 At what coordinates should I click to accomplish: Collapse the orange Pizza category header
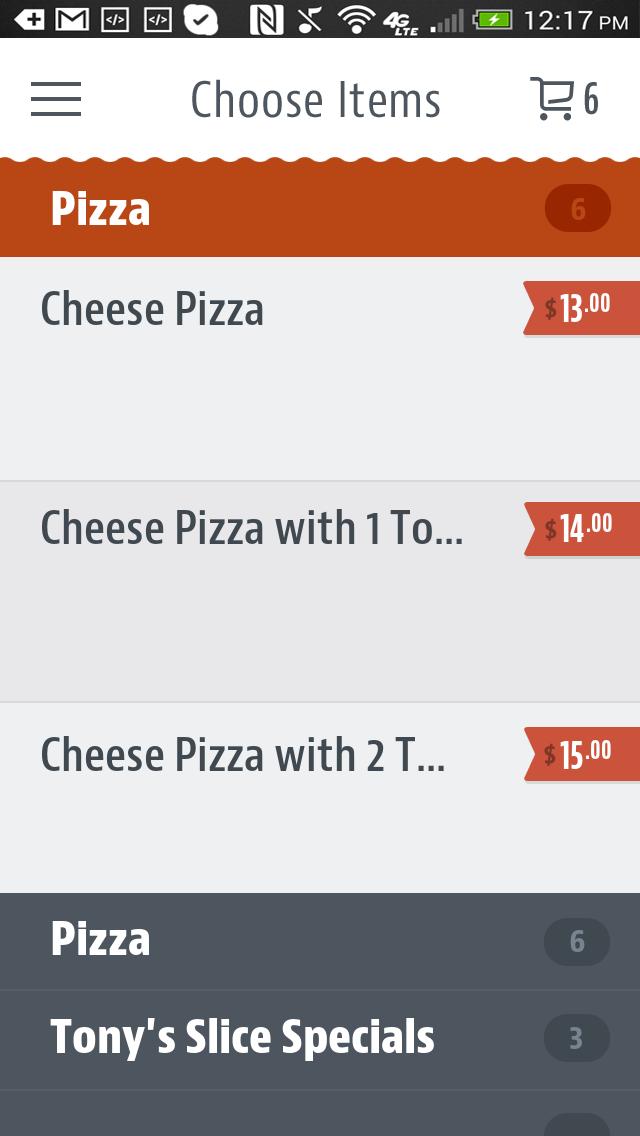pyautogui.click(x=320, y=209)
